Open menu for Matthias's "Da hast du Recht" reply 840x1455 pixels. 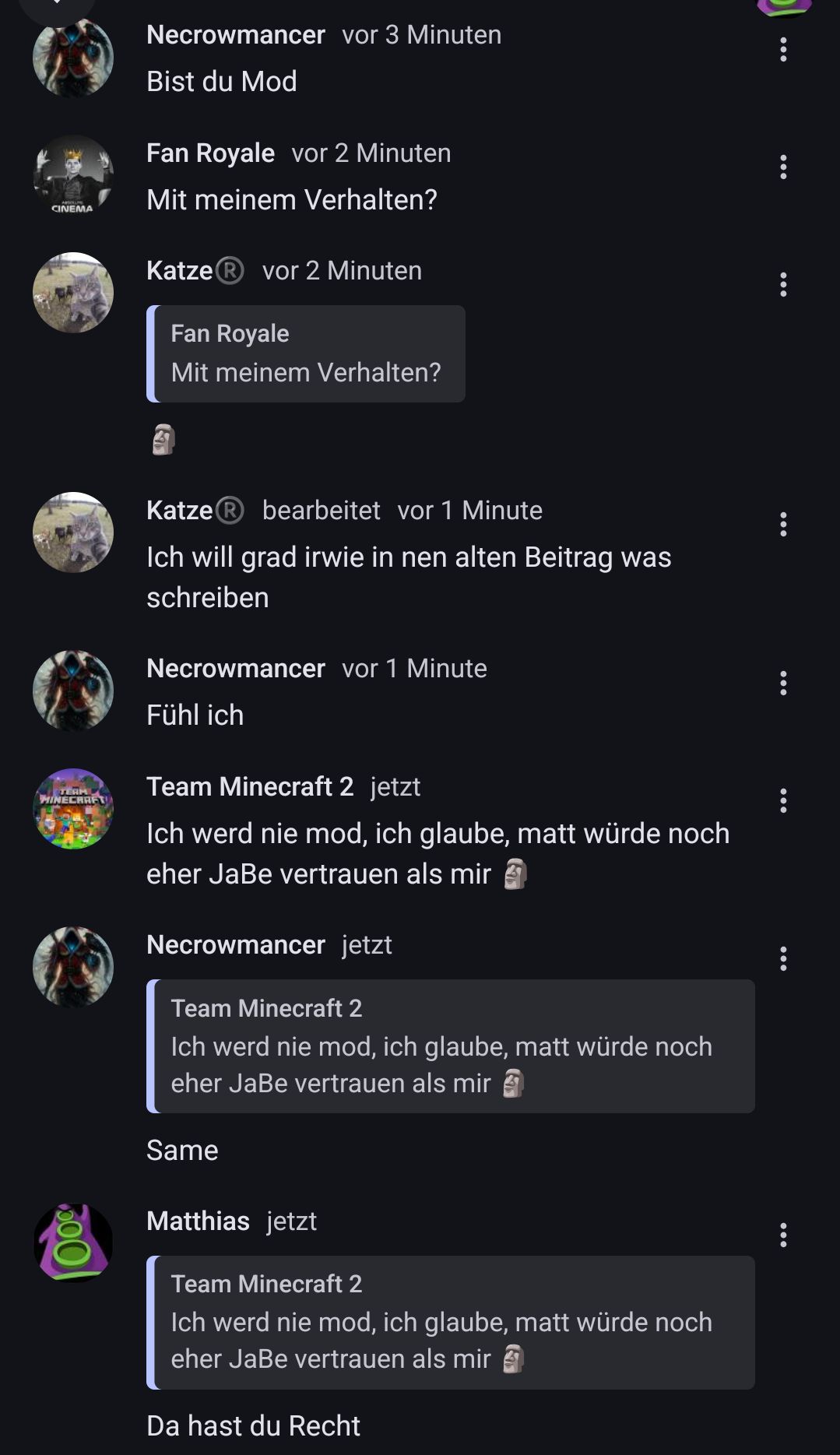click(x=783, y=1235)
